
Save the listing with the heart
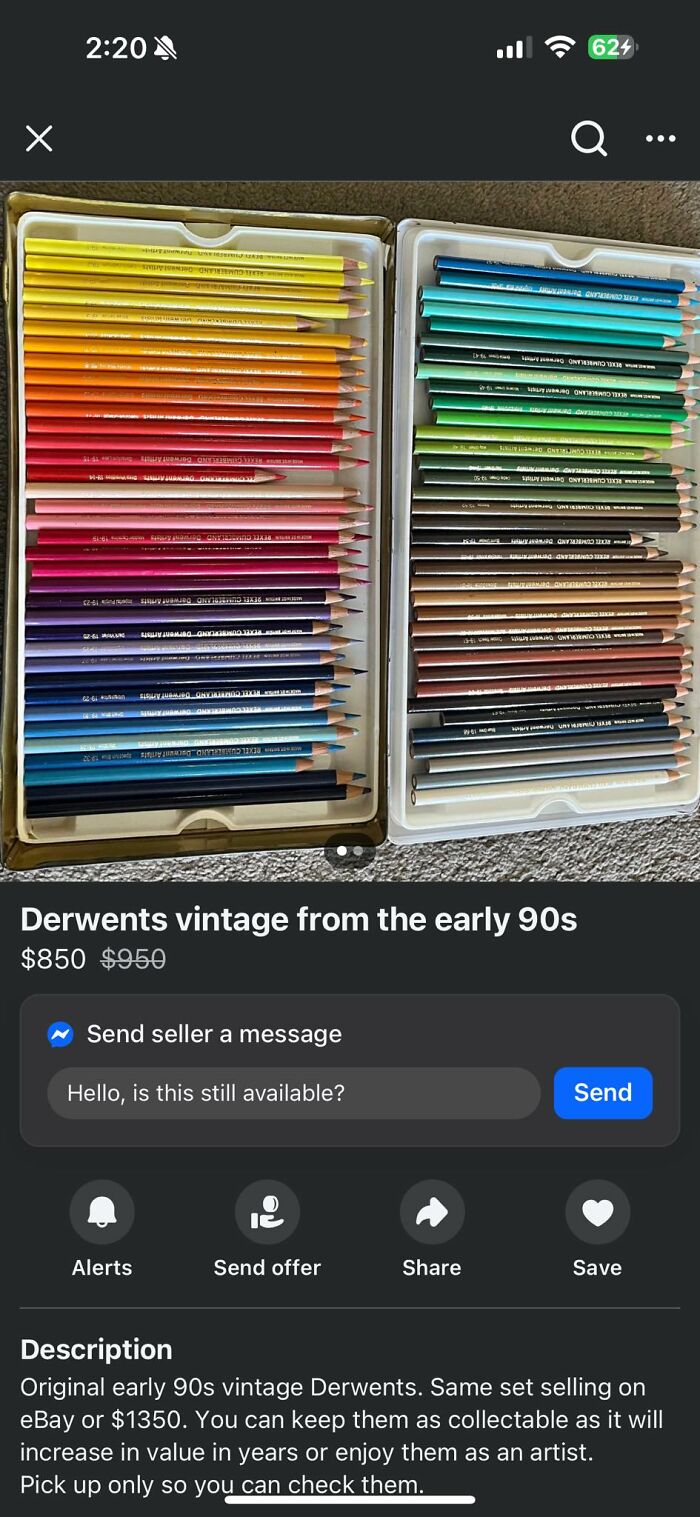point(597,1213)
